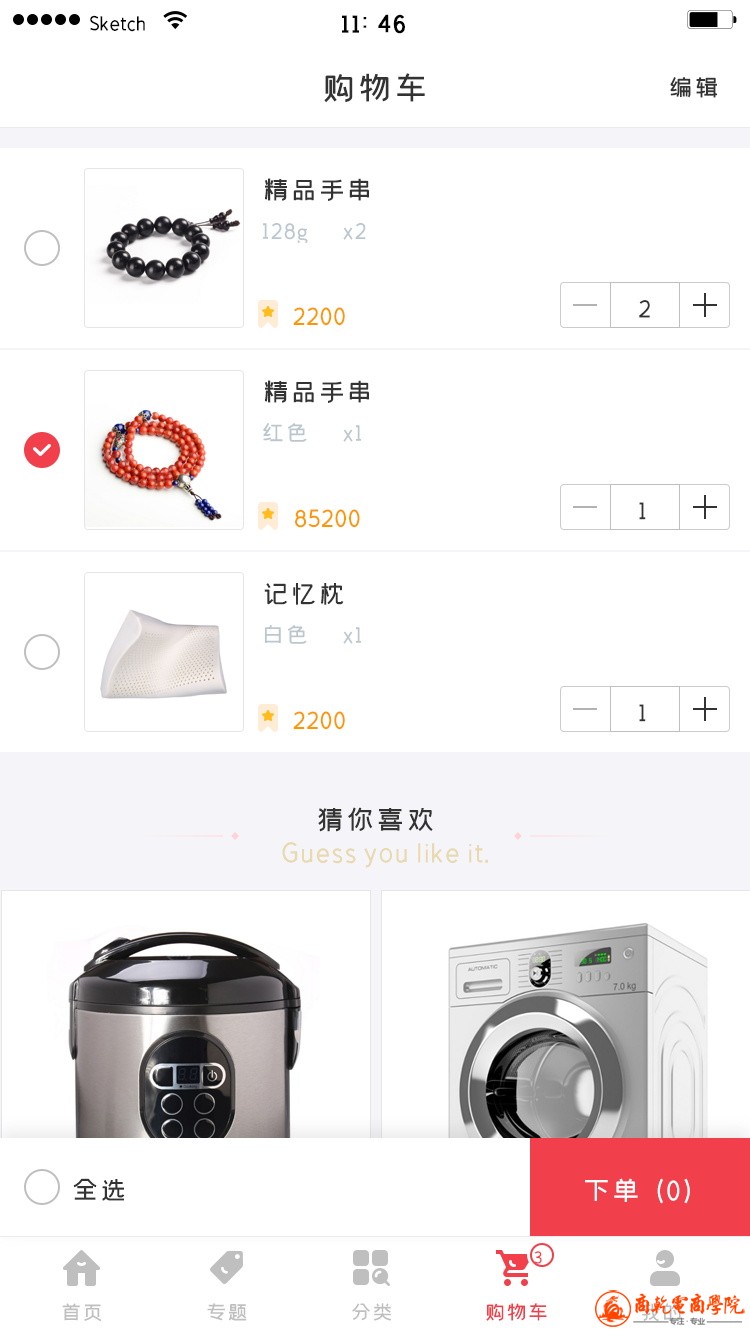Open the 记忆枕 product image
The width and height of the screenshot is (750, 1334).
tap(164, 652)
